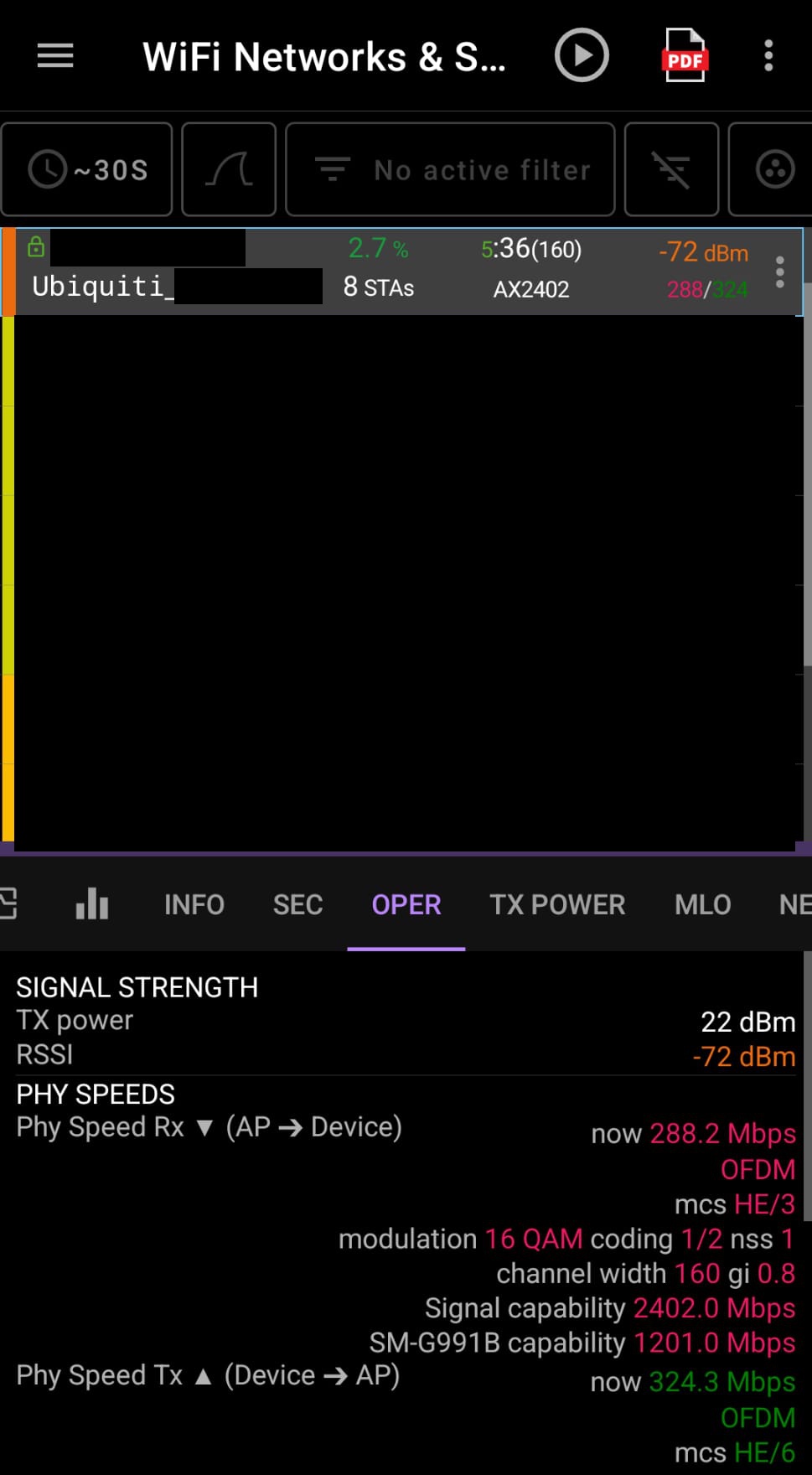The image size is (812, 1475).
Task: Change the ~30S time interval
Action: [x=87, y=170]
